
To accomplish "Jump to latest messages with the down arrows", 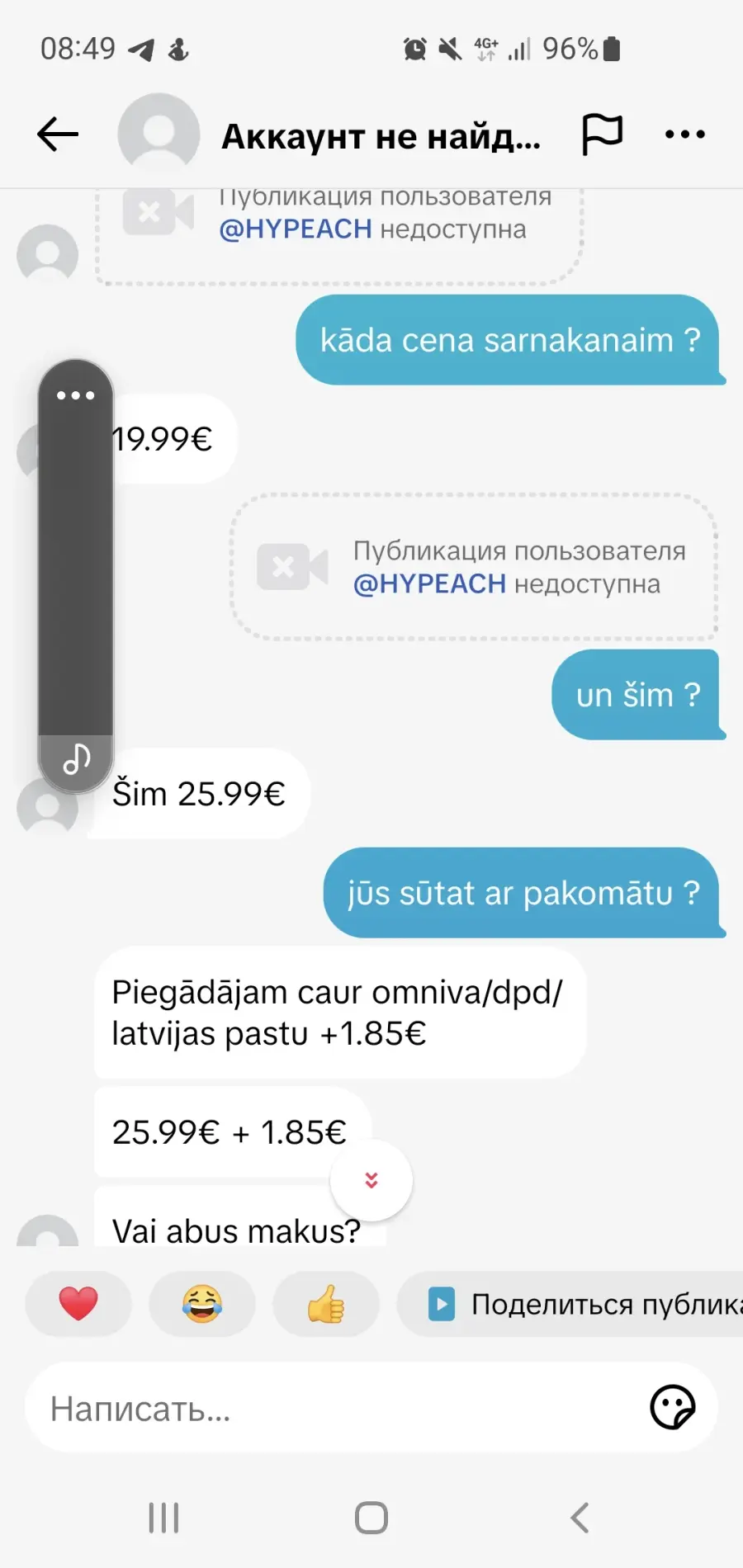I will (x=371, y=1180).
